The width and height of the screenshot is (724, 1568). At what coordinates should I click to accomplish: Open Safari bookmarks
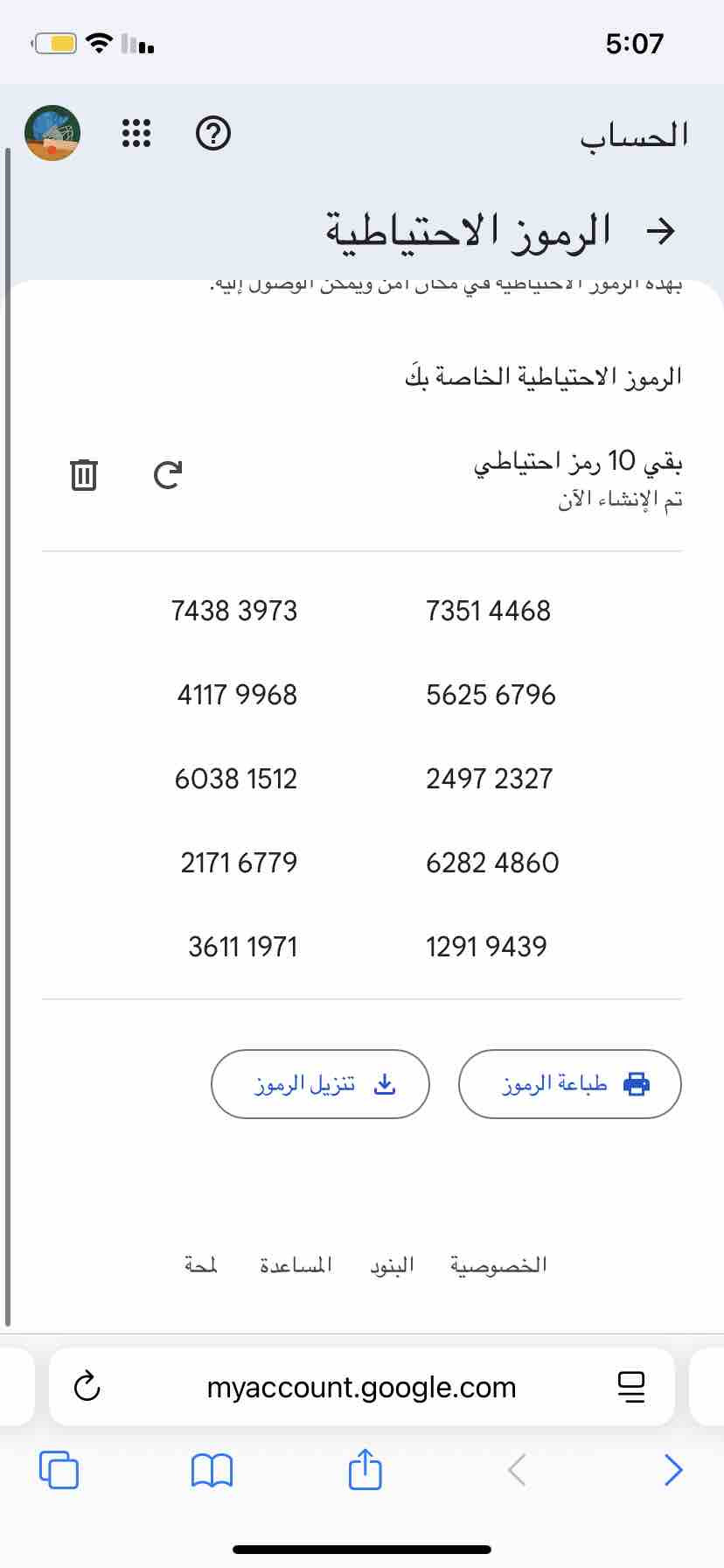(212, 1470)
